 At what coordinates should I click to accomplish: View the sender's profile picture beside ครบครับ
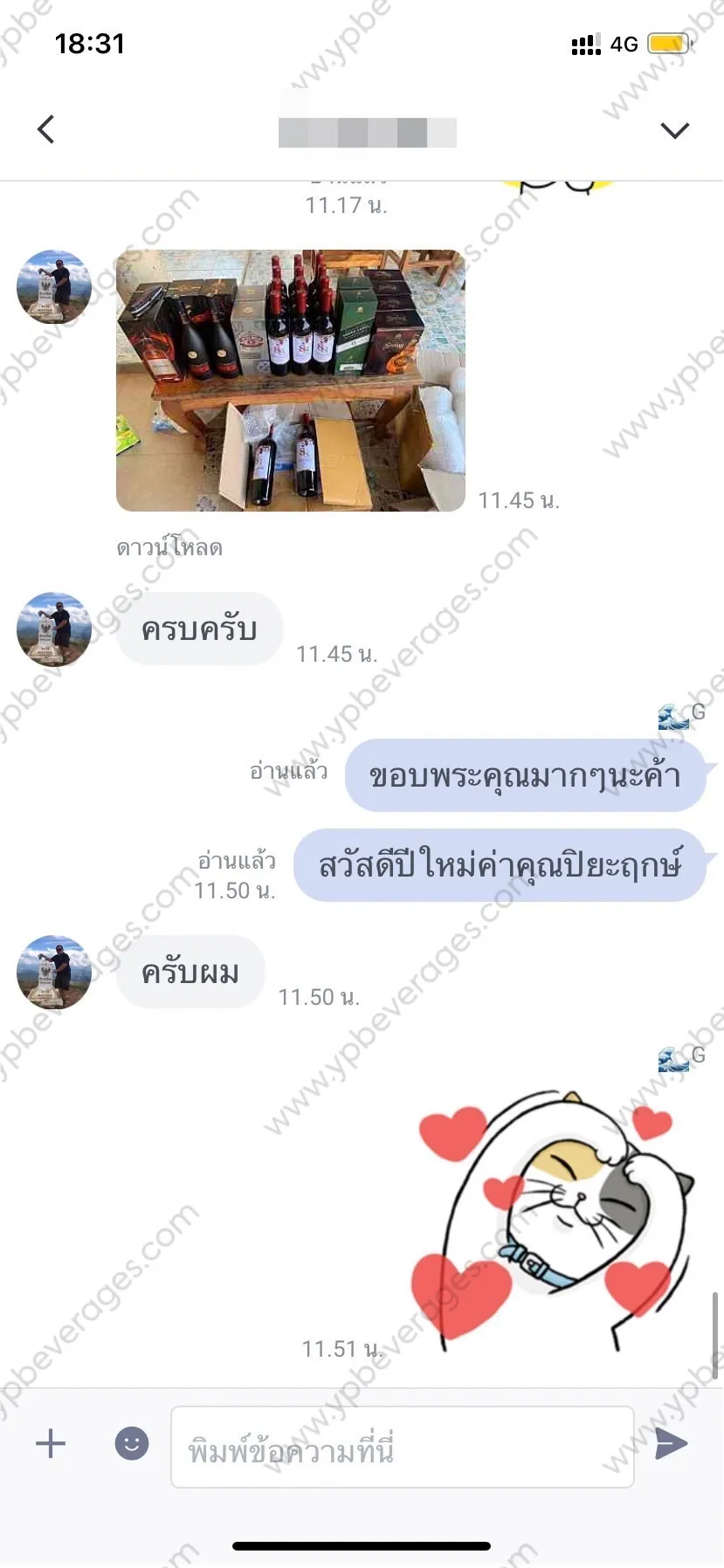coord(54,629)
